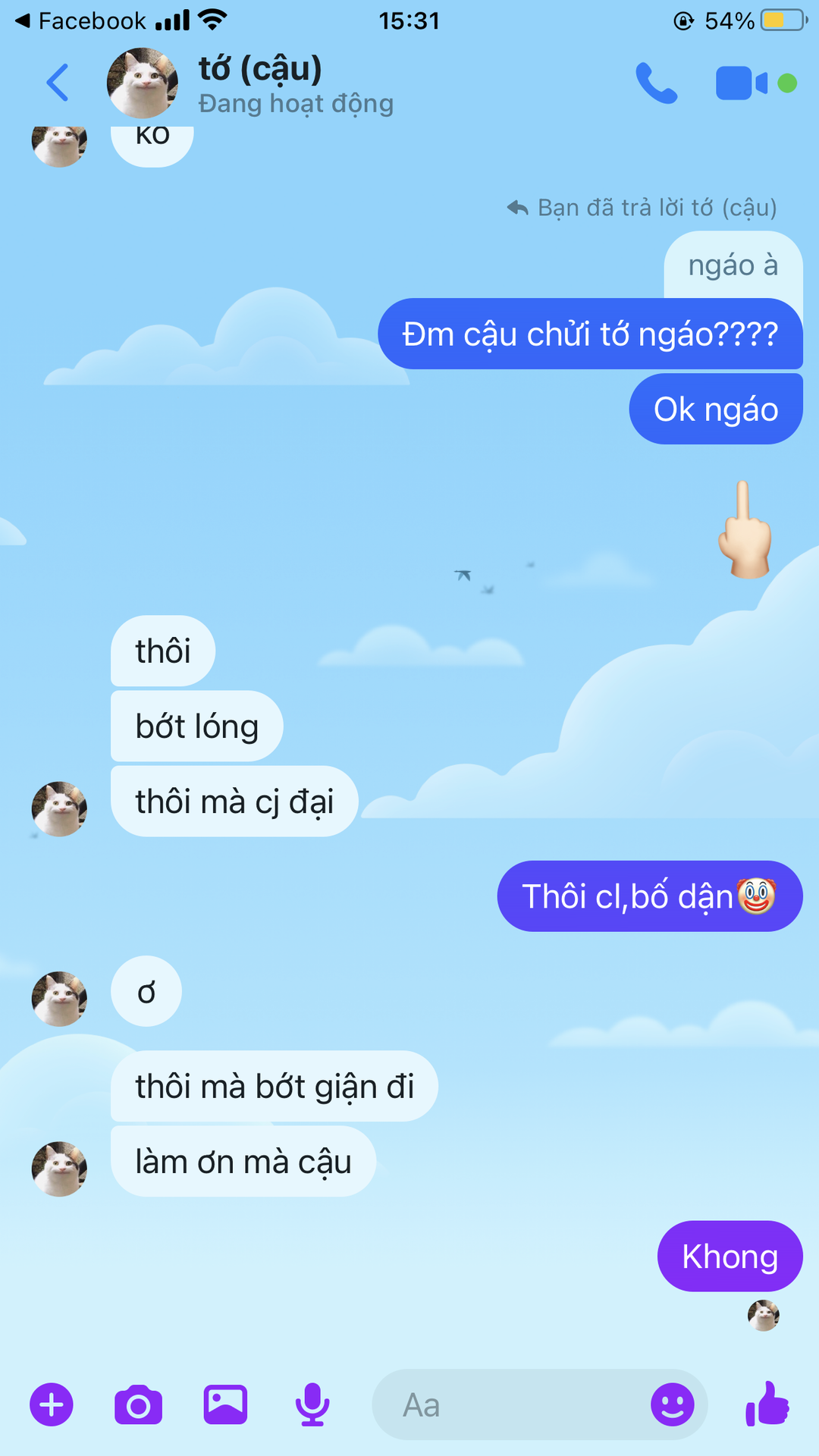Open the emoji picker in message field
819x1456 pixels.
[673, 1404]
